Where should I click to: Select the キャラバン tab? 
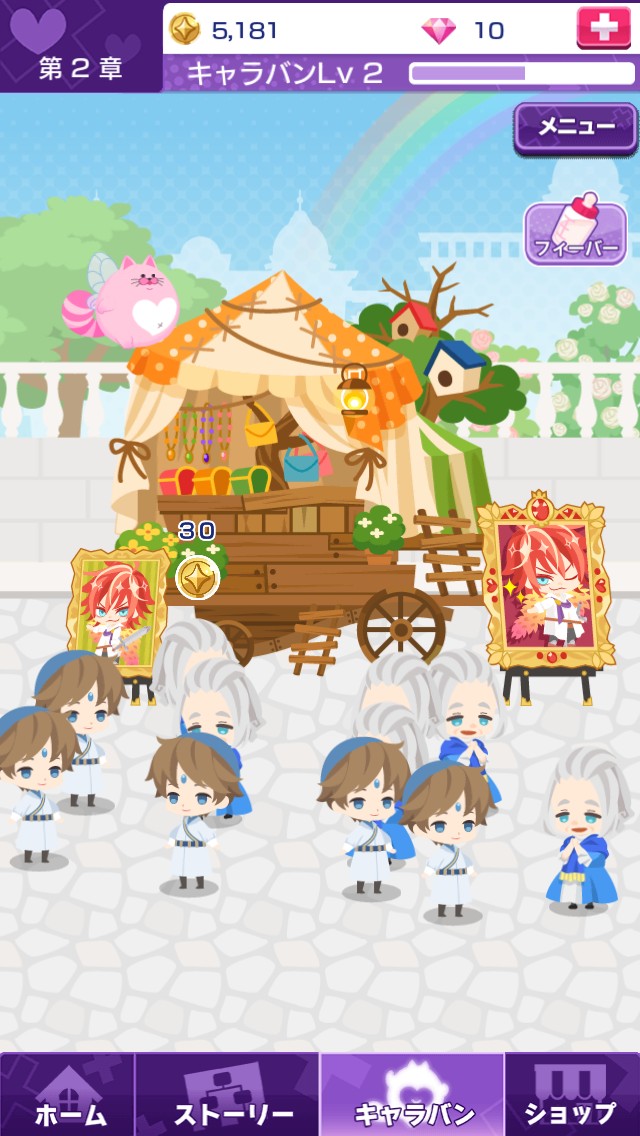[412, 1094]
